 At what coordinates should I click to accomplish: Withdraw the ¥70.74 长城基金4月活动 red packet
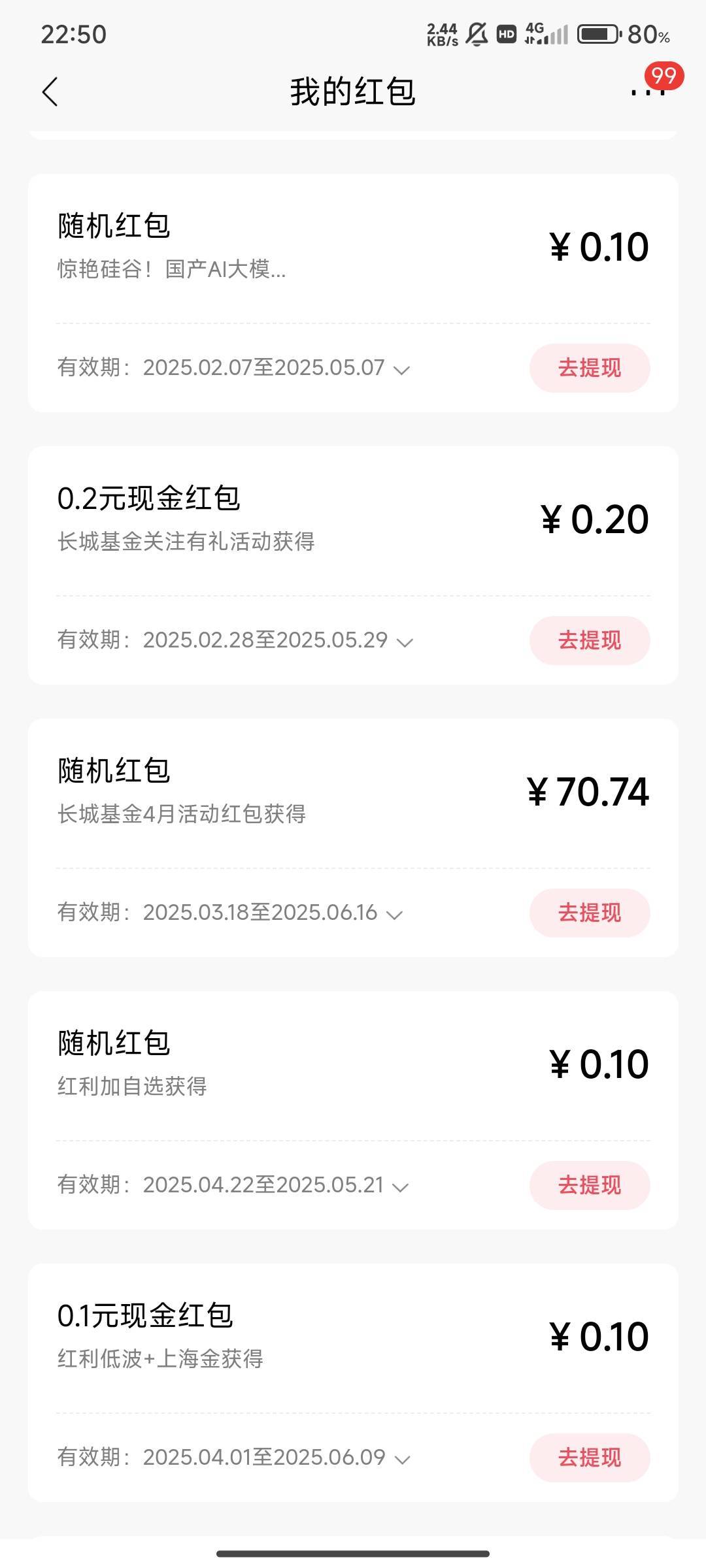pos(590,913)
